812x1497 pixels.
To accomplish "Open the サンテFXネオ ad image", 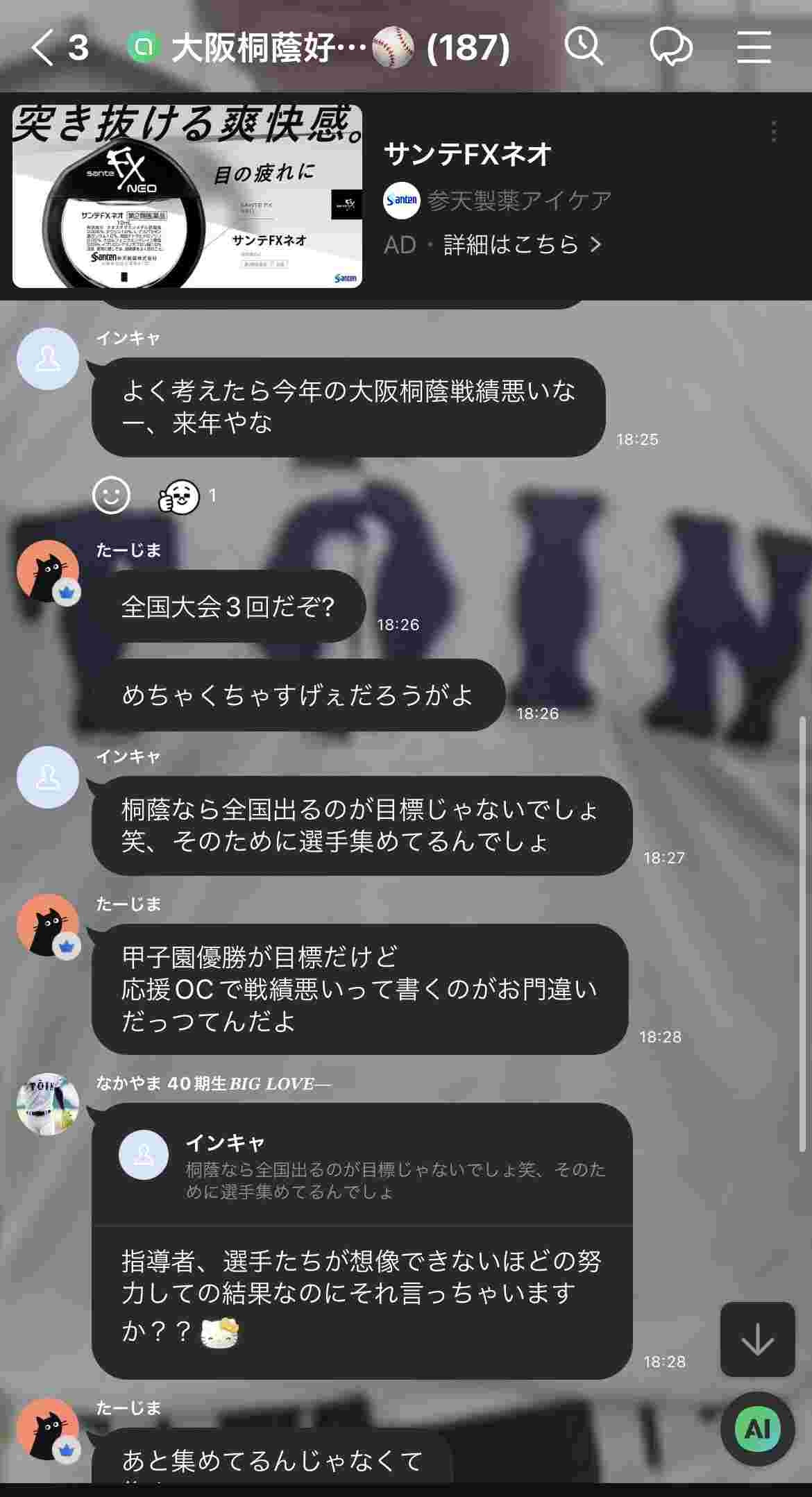I will 187,196.
